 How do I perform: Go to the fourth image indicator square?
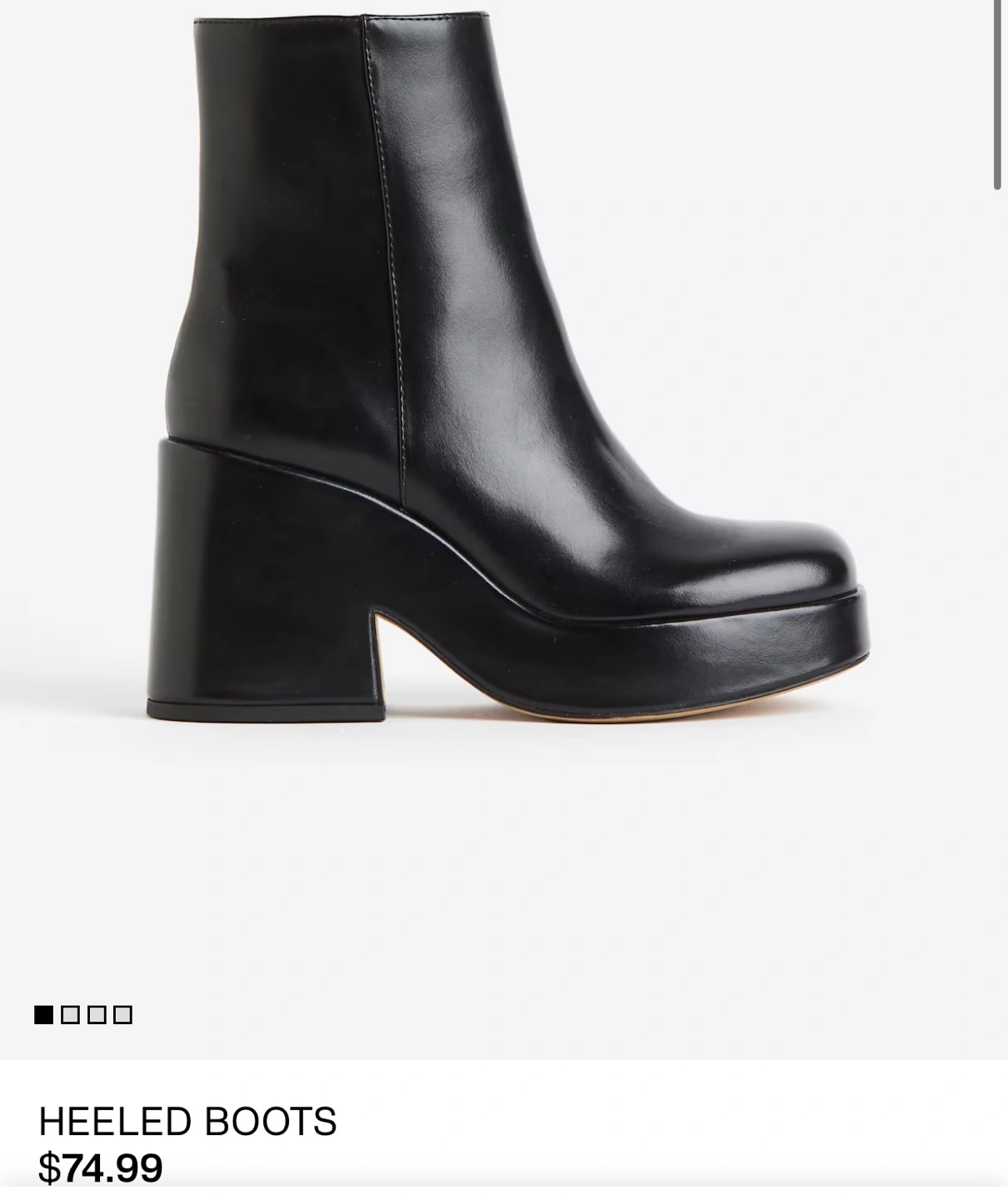(x=123, y=1014)
